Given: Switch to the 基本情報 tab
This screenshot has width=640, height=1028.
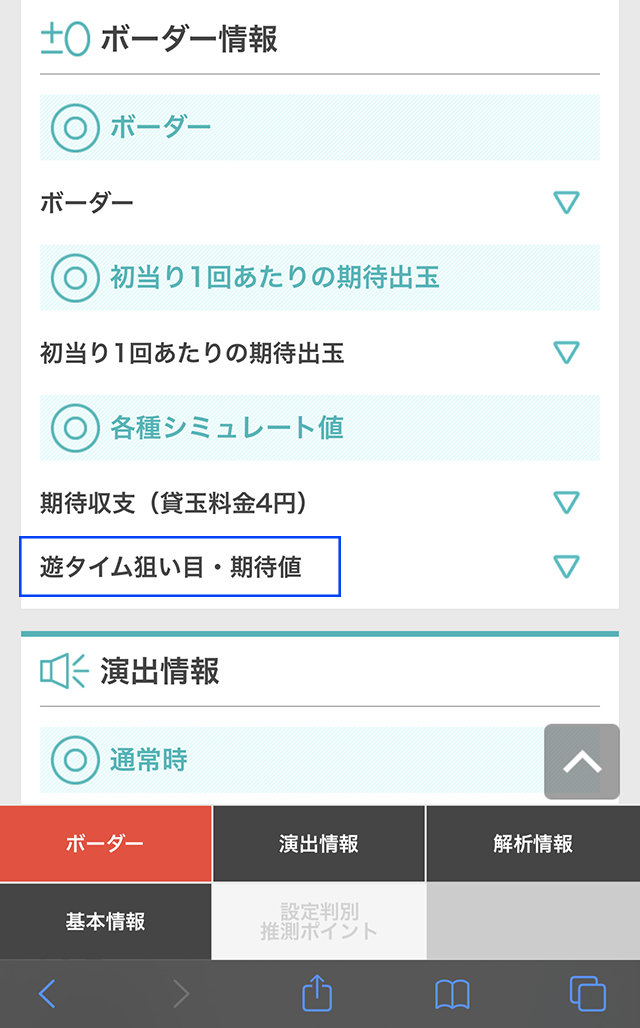Looking at the screenshot, I should tap(105, 921).
